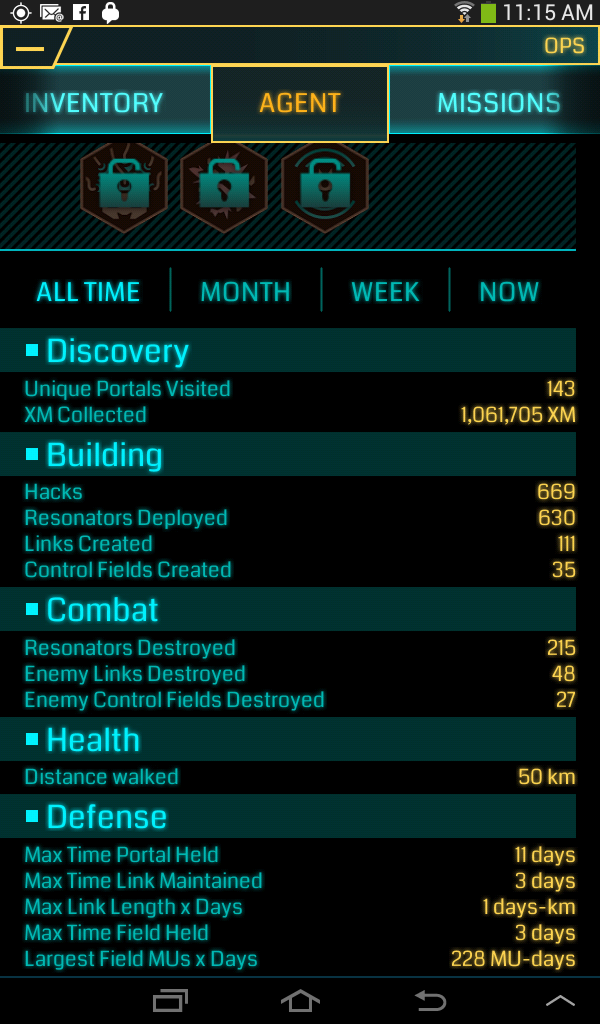
Task: Open the Missions tab
Action: [x=498, y=103]
